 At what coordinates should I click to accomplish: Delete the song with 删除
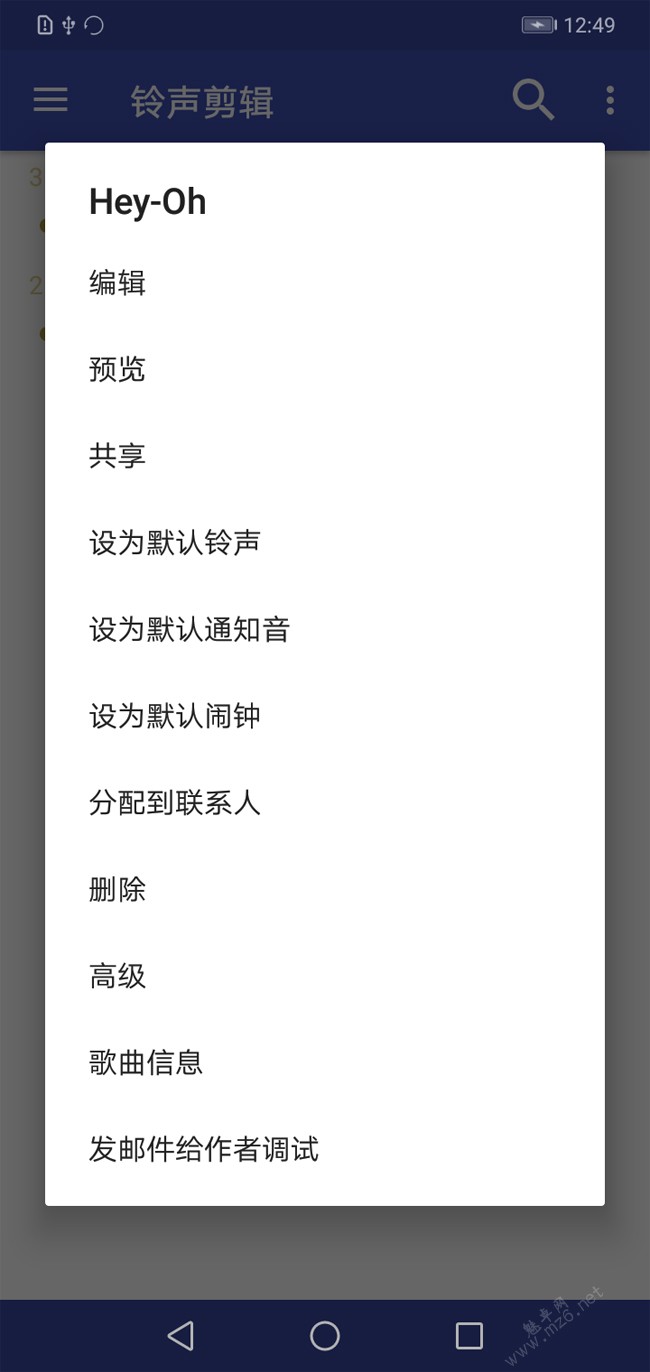point(324,890)
